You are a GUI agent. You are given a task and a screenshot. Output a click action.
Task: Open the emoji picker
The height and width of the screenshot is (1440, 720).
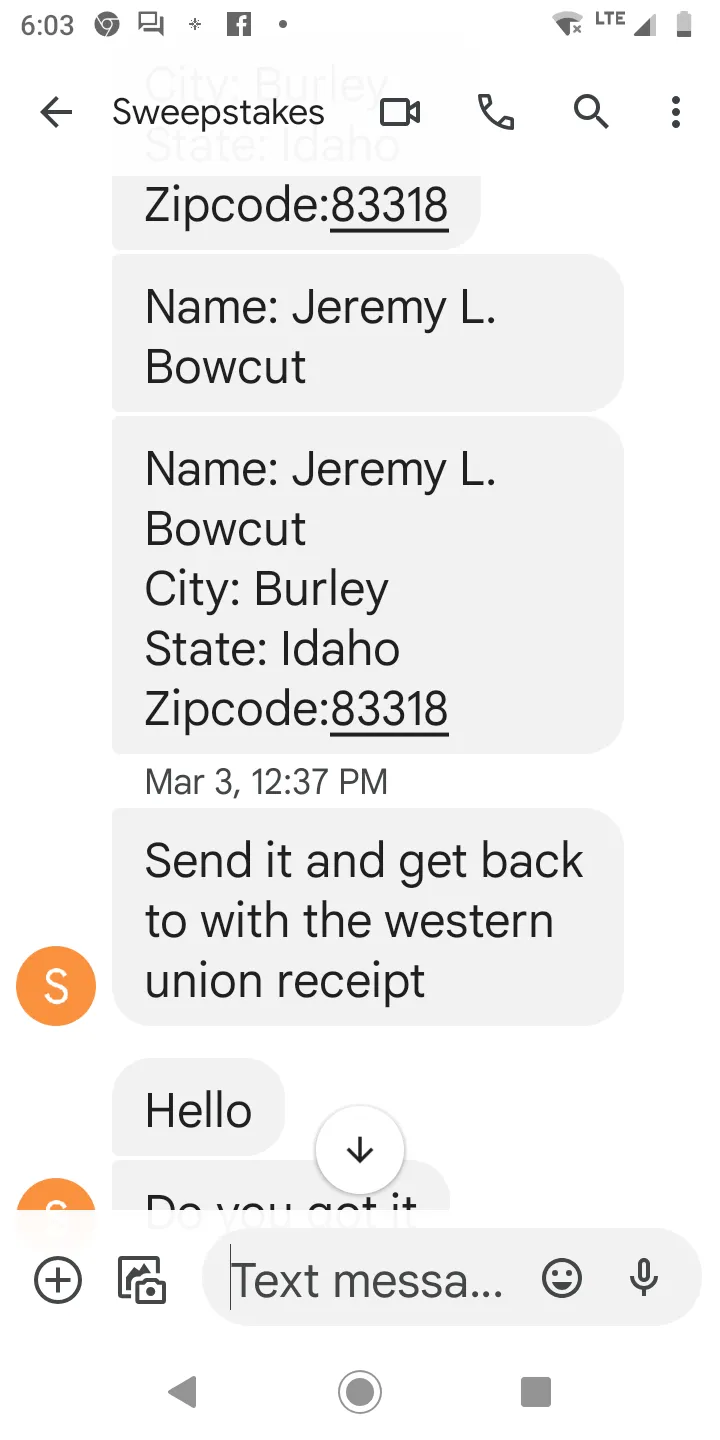tap(562, 1278)
